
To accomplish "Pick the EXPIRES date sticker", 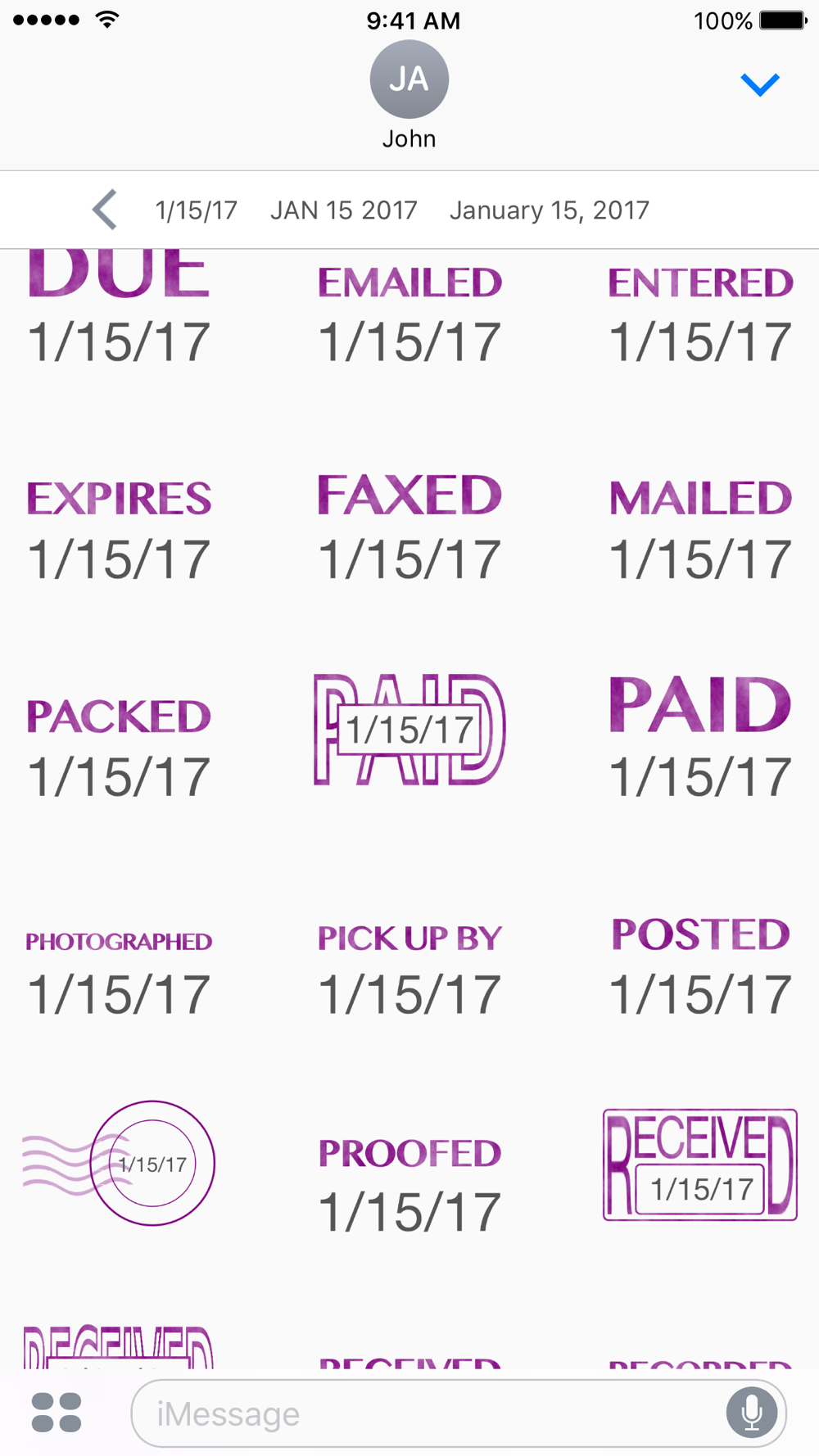I will tap(119, 531).
